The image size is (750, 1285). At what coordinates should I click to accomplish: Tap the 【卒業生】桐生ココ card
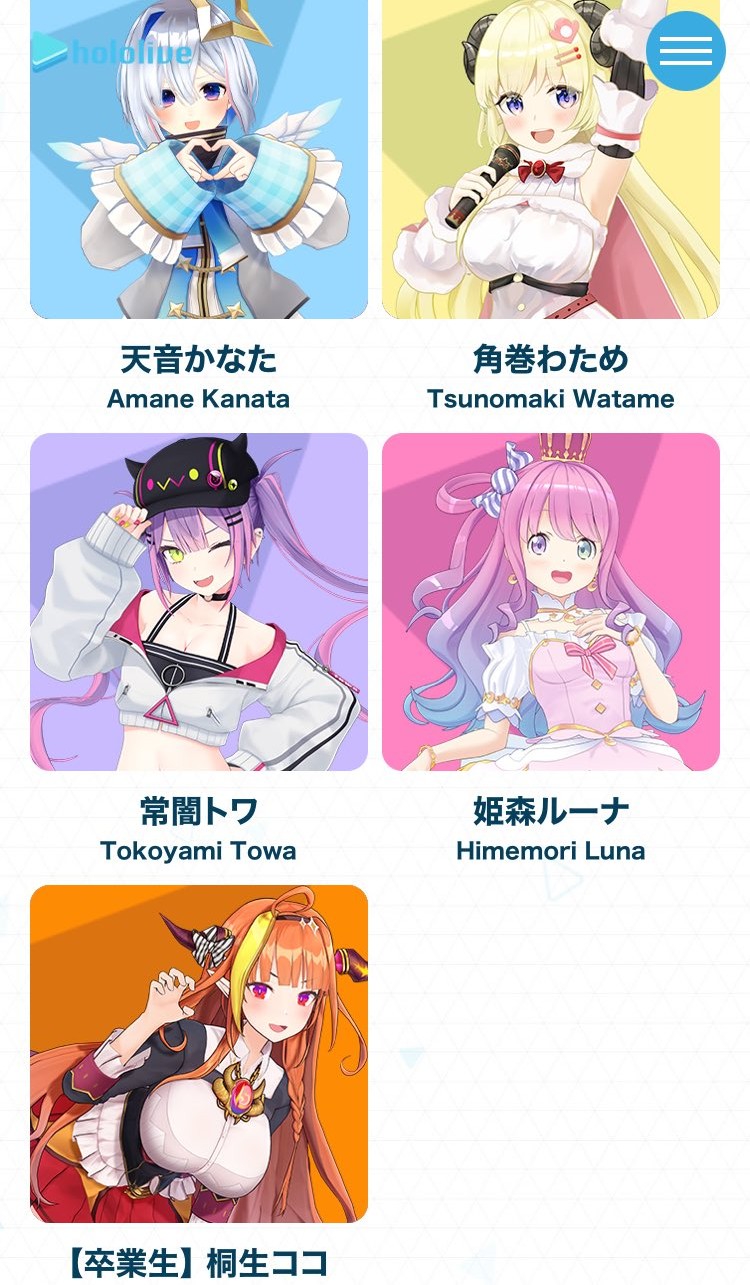(199, 1053)
